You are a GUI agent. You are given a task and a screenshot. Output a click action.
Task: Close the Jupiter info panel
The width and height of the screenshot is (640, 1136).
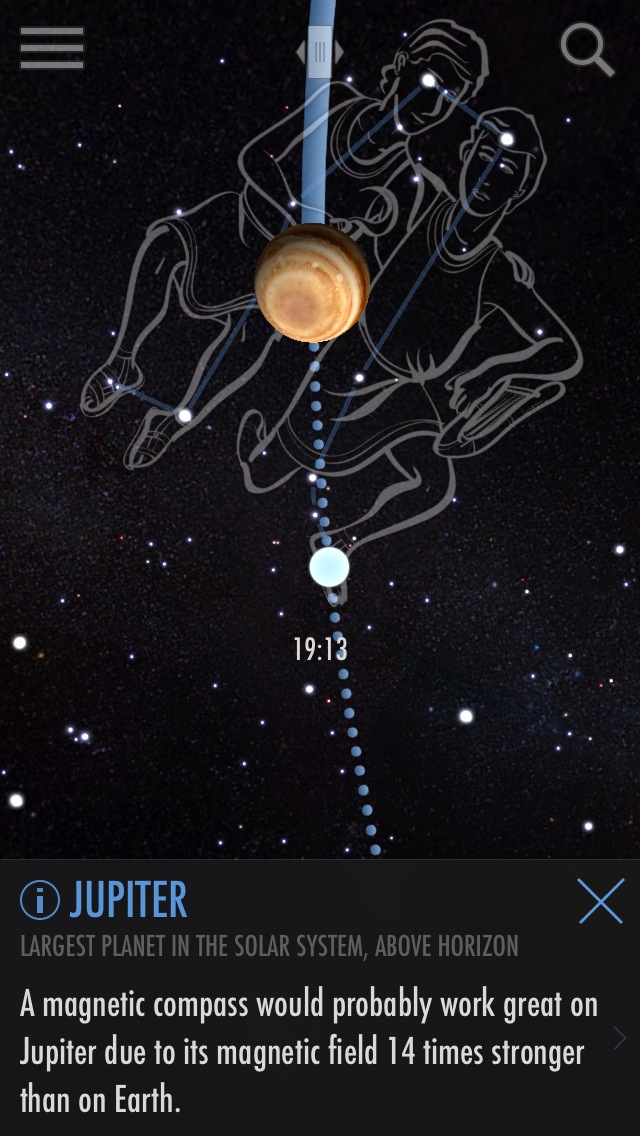[601, 901]
